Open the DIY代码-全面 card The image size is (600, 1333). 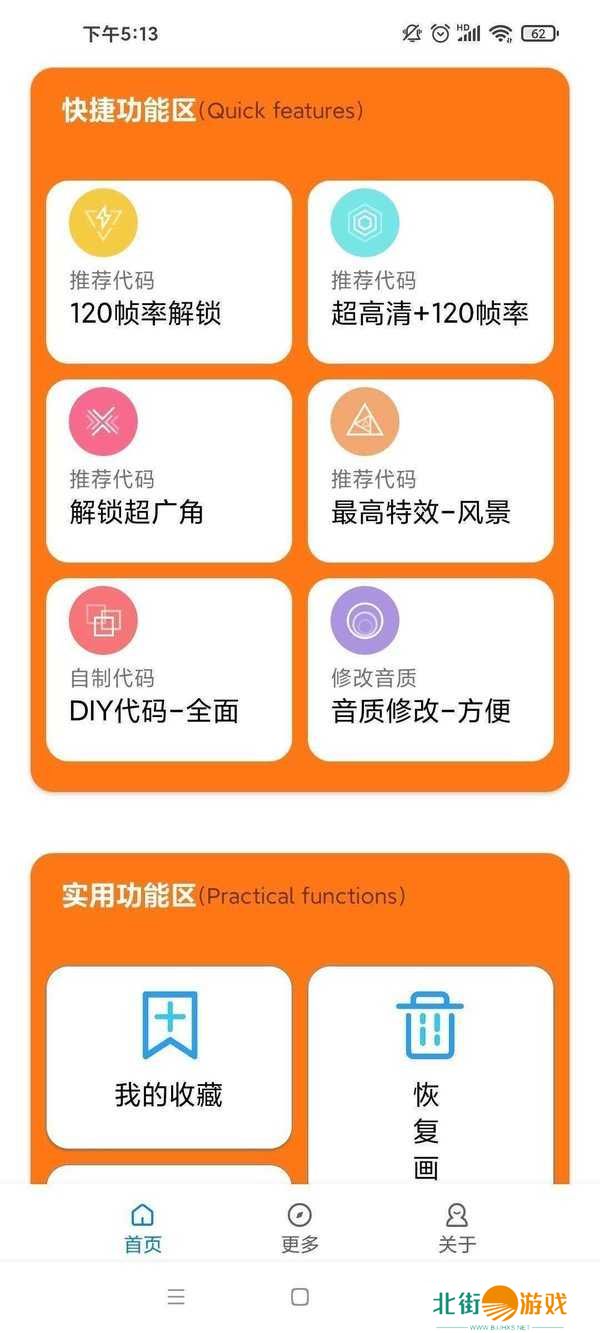point(169,670)
